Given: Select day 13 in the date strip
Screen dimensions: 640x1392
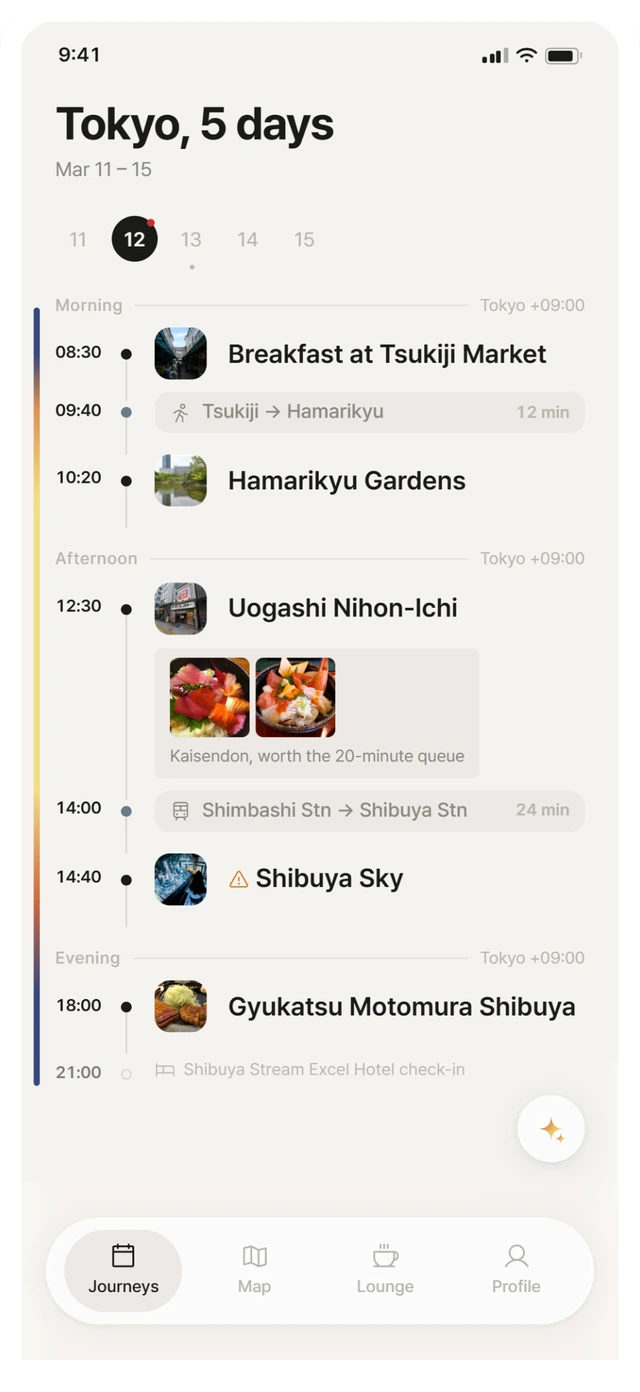Looking at the screenshot, I should coord(191,240).
